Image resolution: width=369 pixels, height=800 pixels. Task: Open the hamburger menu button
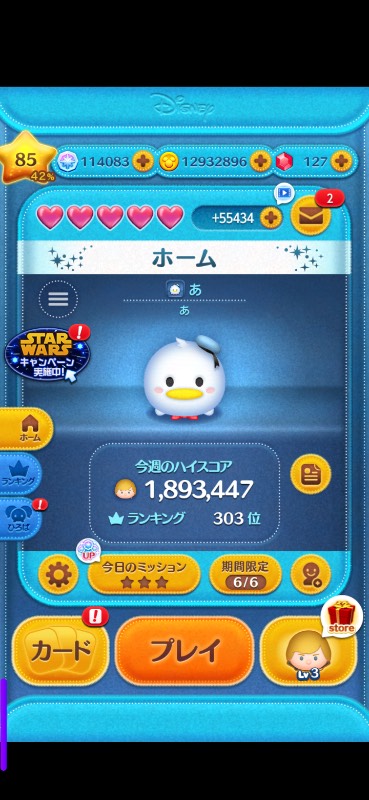58,299
